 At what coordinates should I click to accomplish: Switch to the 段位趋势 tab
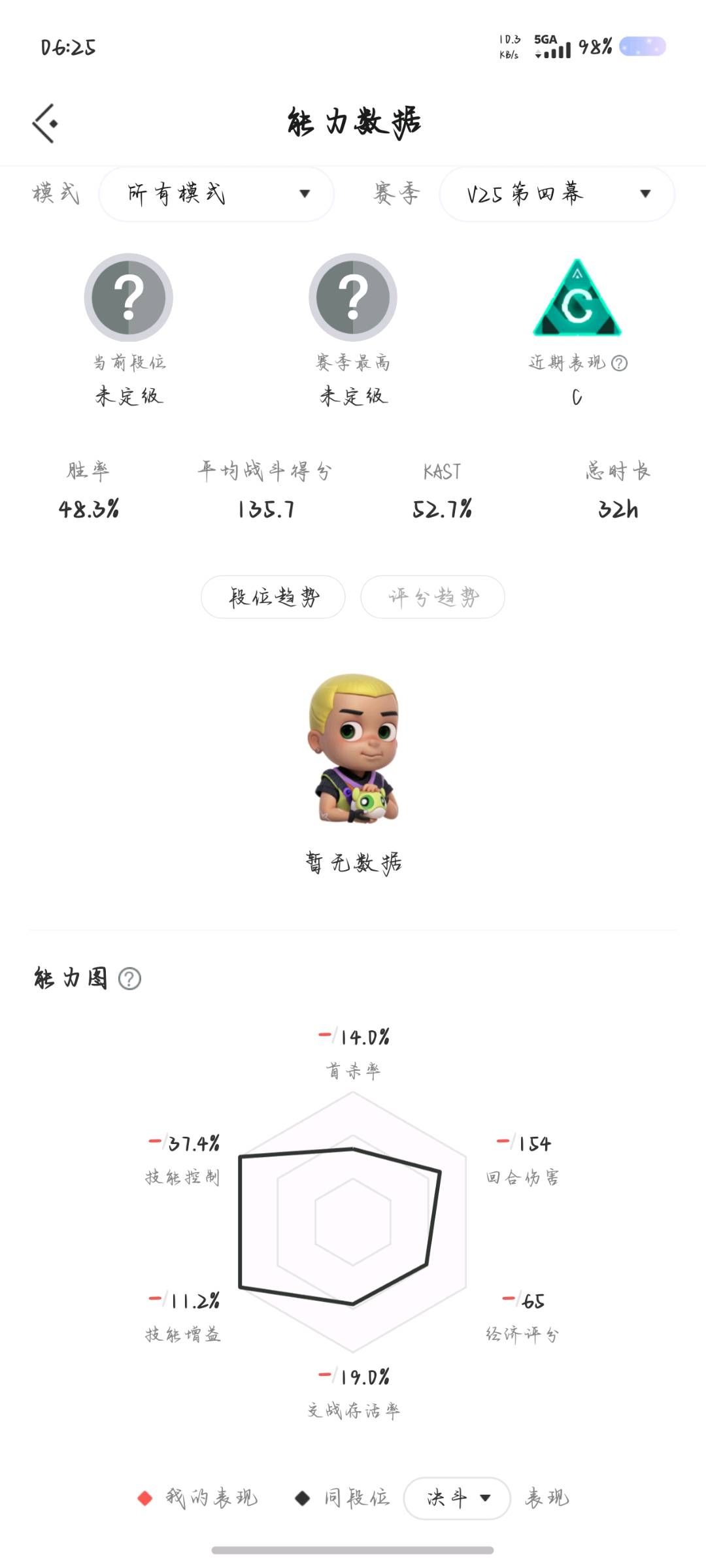click(x=273, y=597)
